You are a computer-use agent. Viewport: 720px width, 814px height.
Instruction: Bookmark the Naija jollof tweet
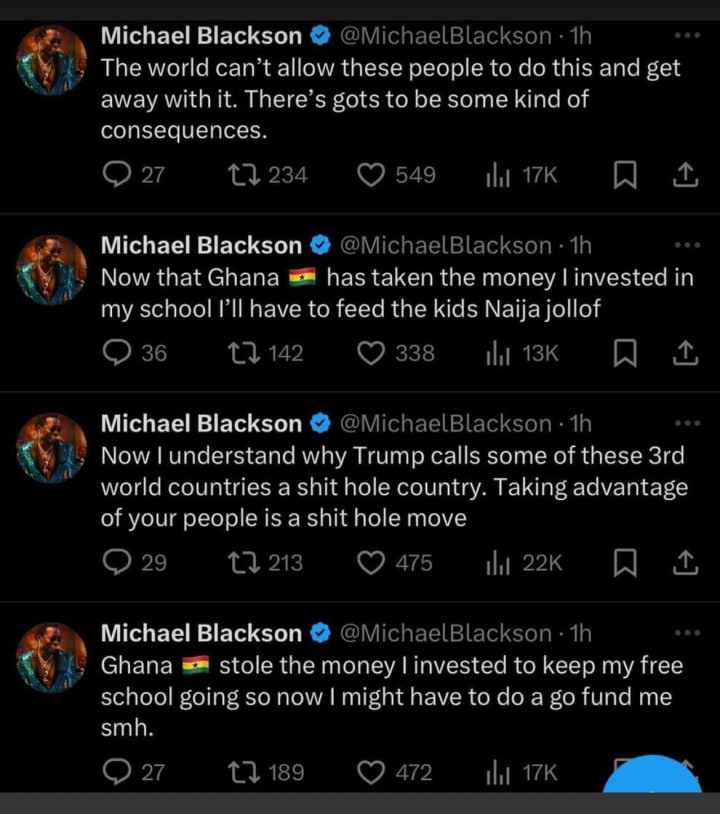tap(623, 352)
